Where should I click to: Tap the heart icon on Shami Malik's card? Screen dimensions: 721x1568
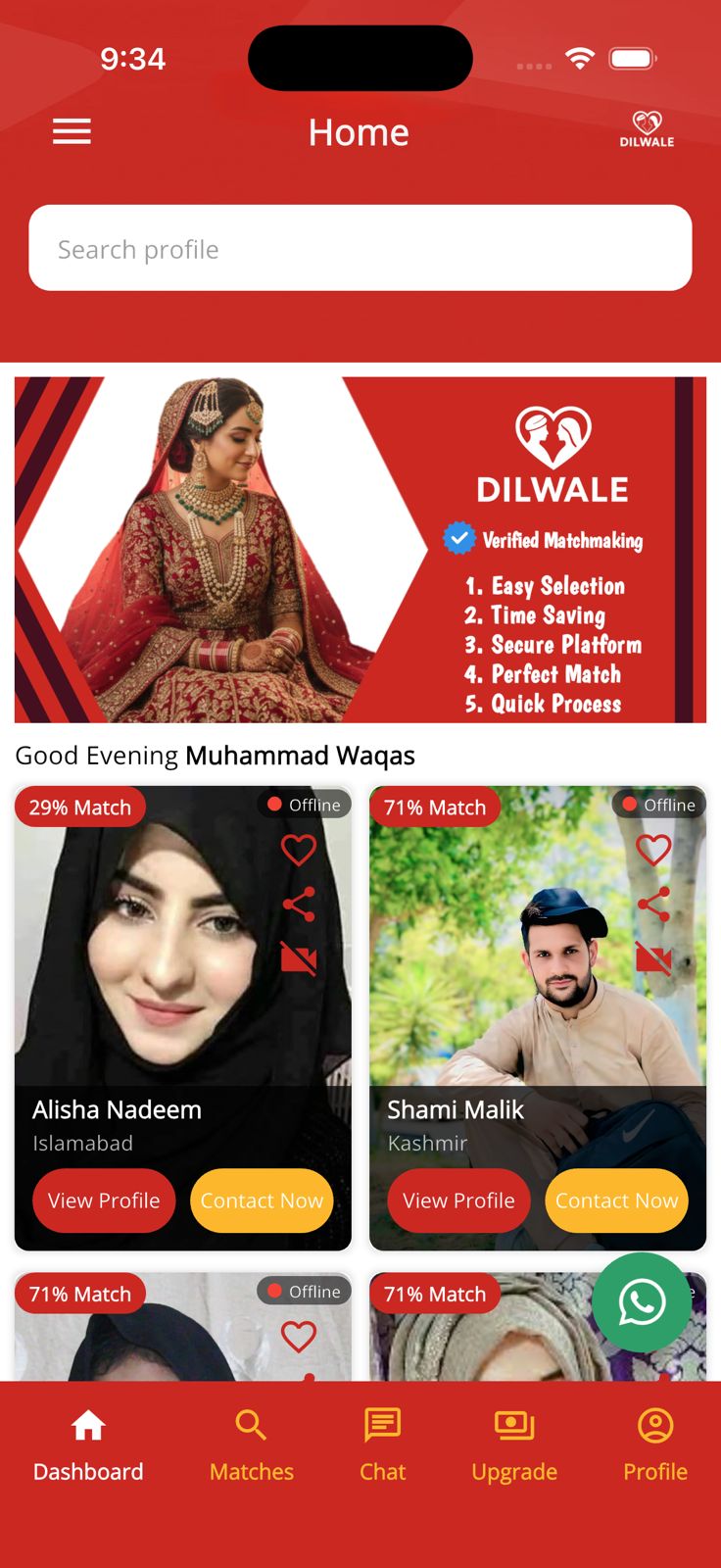pyautogui.click(x=652, y=849)
